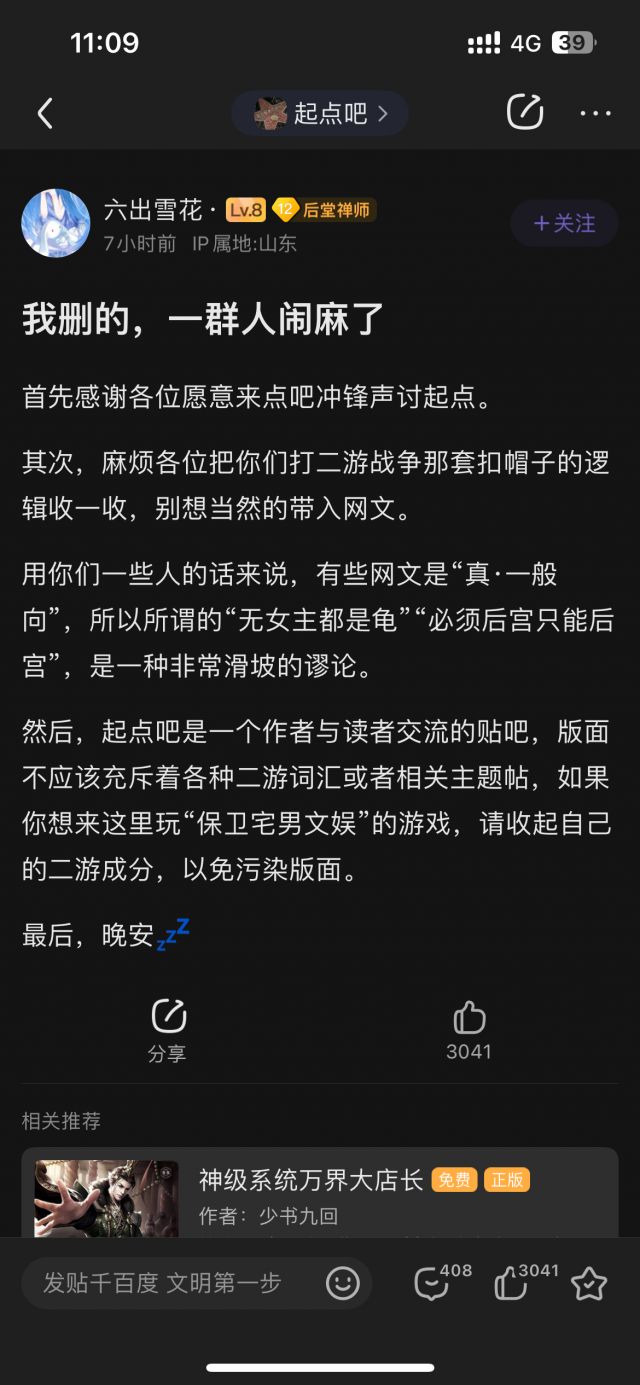Viewport: 640px width, 1385px height.
Task: Follow 六出雪花 with the 关注 button
Action: pyautogui.click(x=564, y=223)
